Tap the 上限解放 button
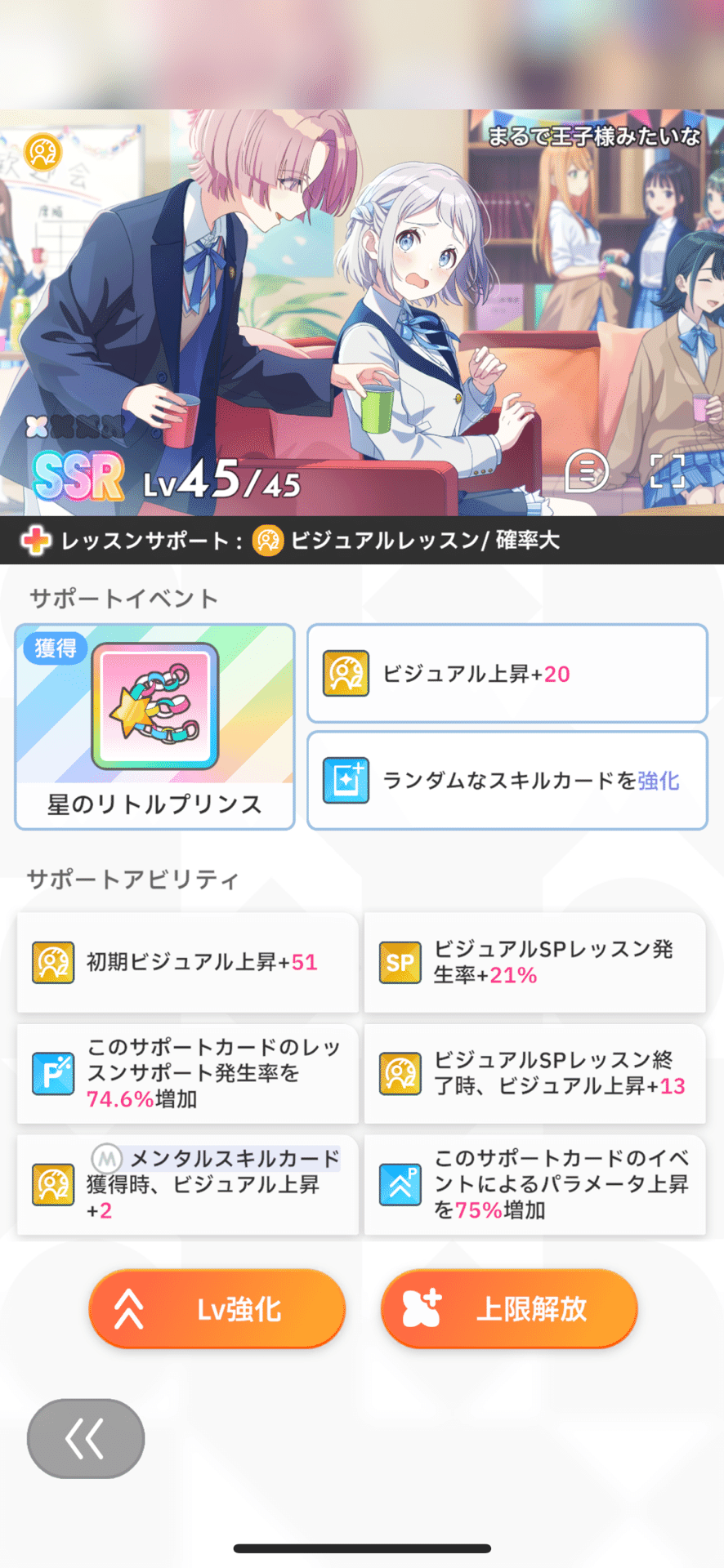This screenshot has width=724, height=1568. pos(508,1309)
